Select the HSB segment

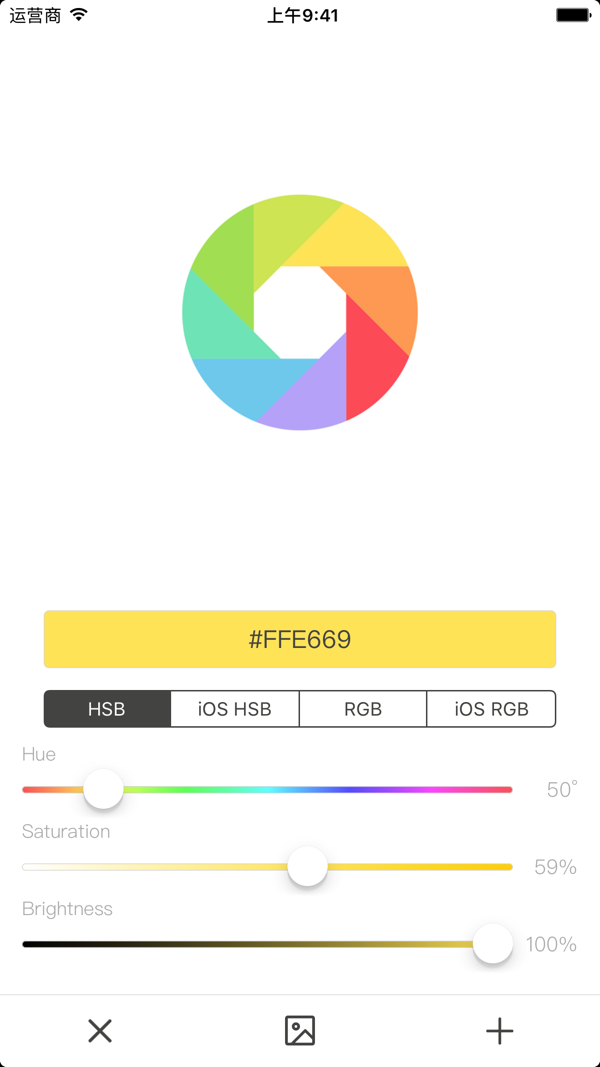[107, 709]
